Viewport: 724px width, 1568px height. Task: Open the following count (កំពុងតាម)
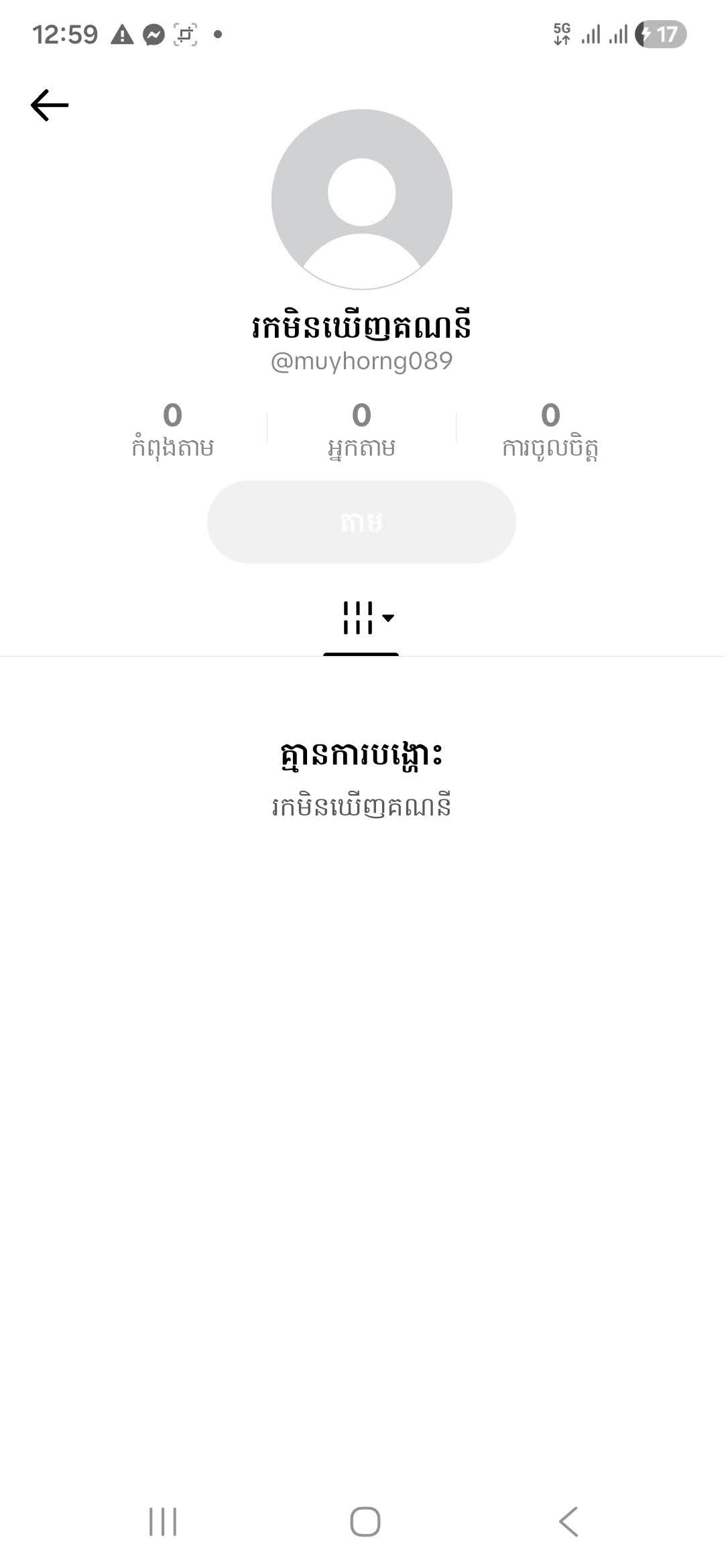(172, 430)
